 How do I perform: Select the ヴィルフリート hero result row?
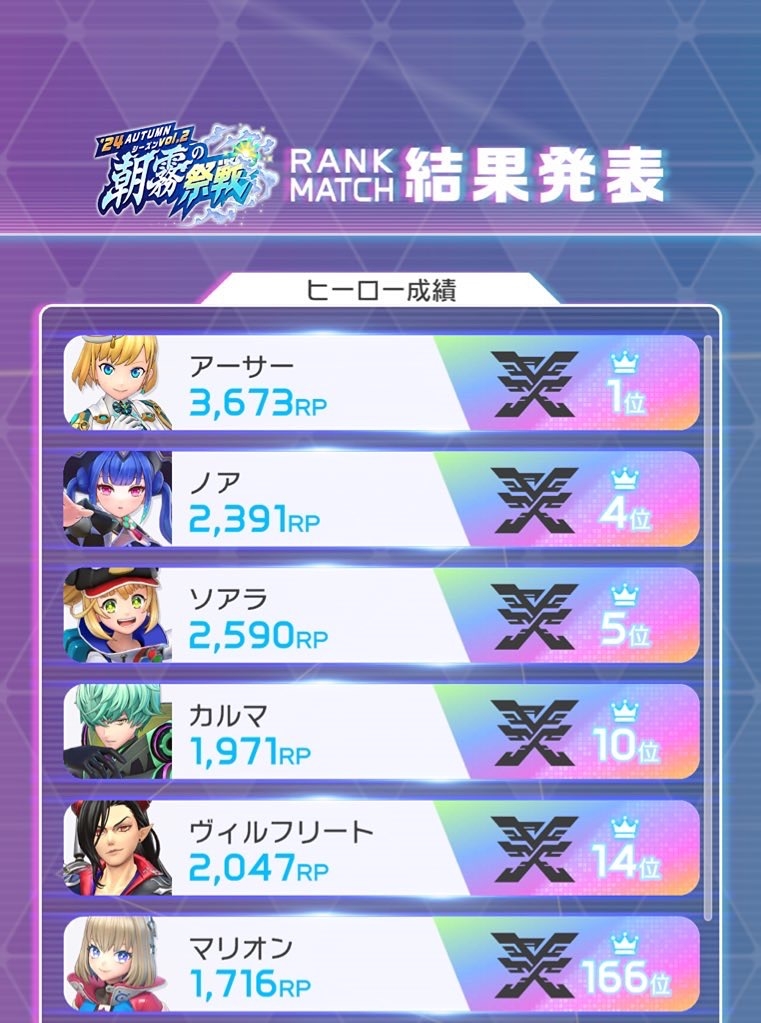coord(380,848)
